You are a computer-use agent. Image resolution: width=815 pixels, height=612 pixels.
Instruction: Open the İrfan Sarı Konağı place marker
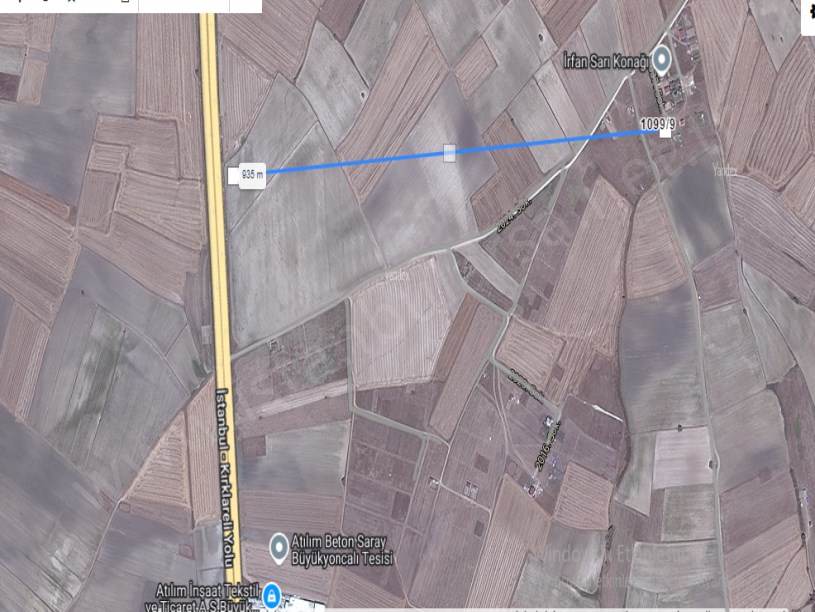point(662,57)
